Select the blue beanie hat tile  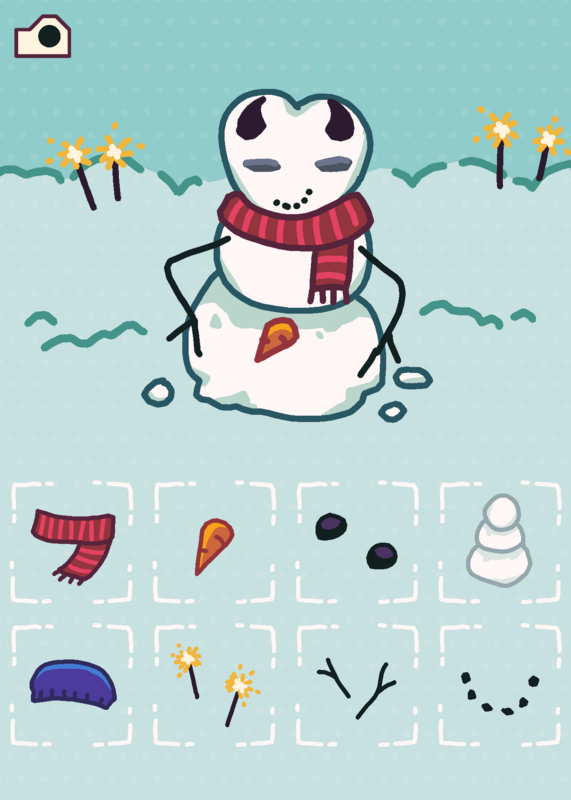[x=72, y=685]
